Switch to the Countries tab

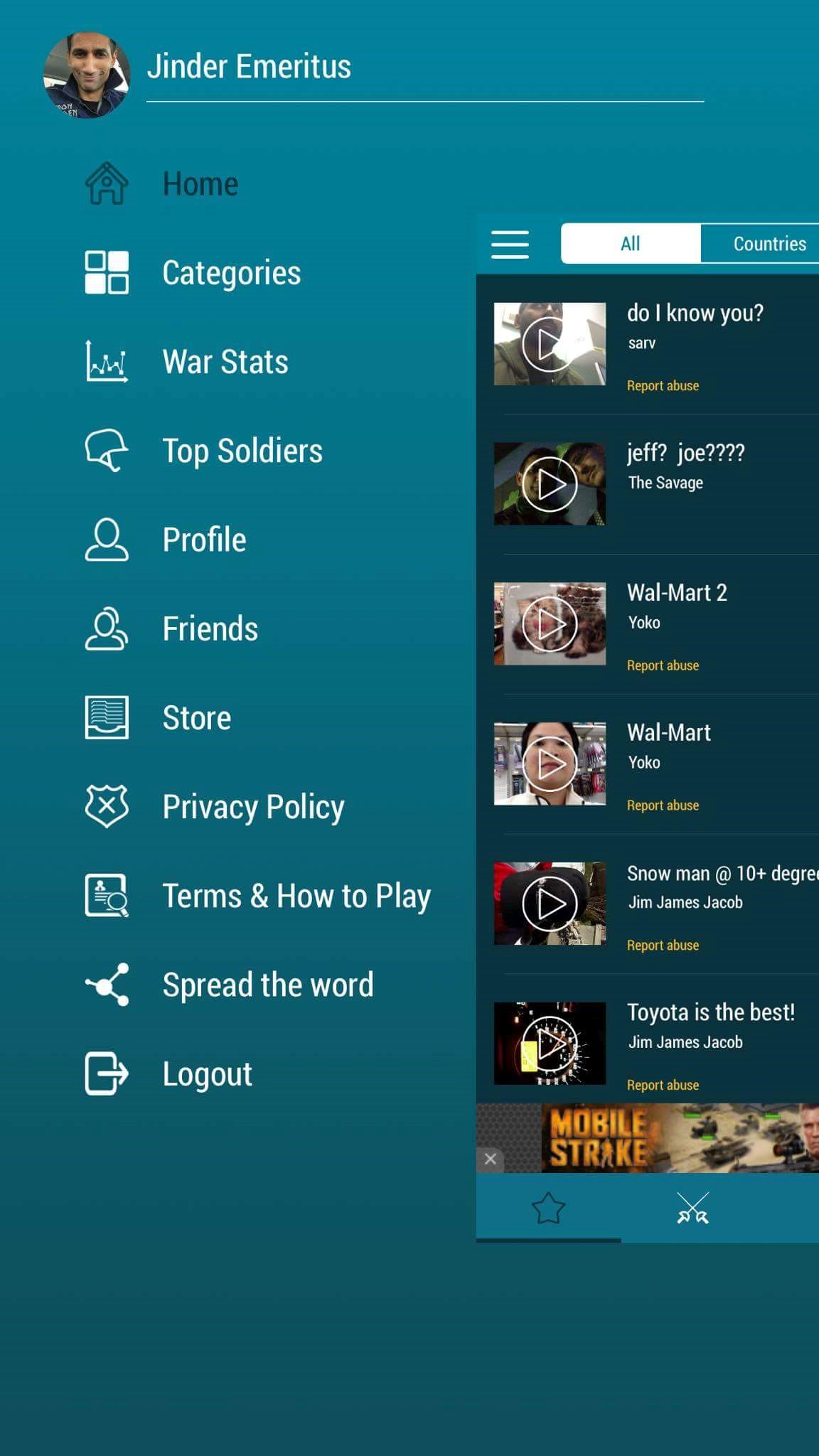[768, 244]
